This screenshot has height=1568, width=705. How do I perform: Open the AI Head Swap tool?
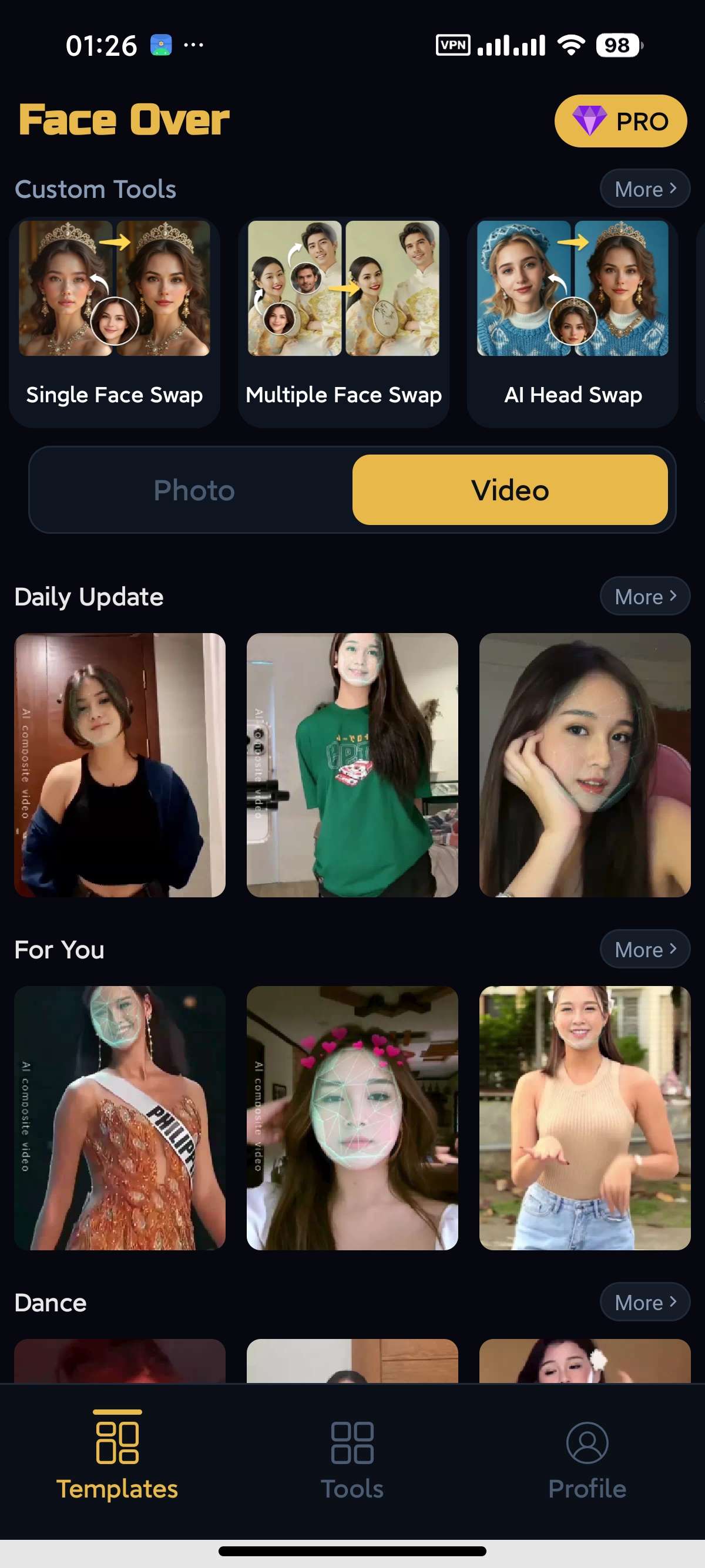(572, 322)
